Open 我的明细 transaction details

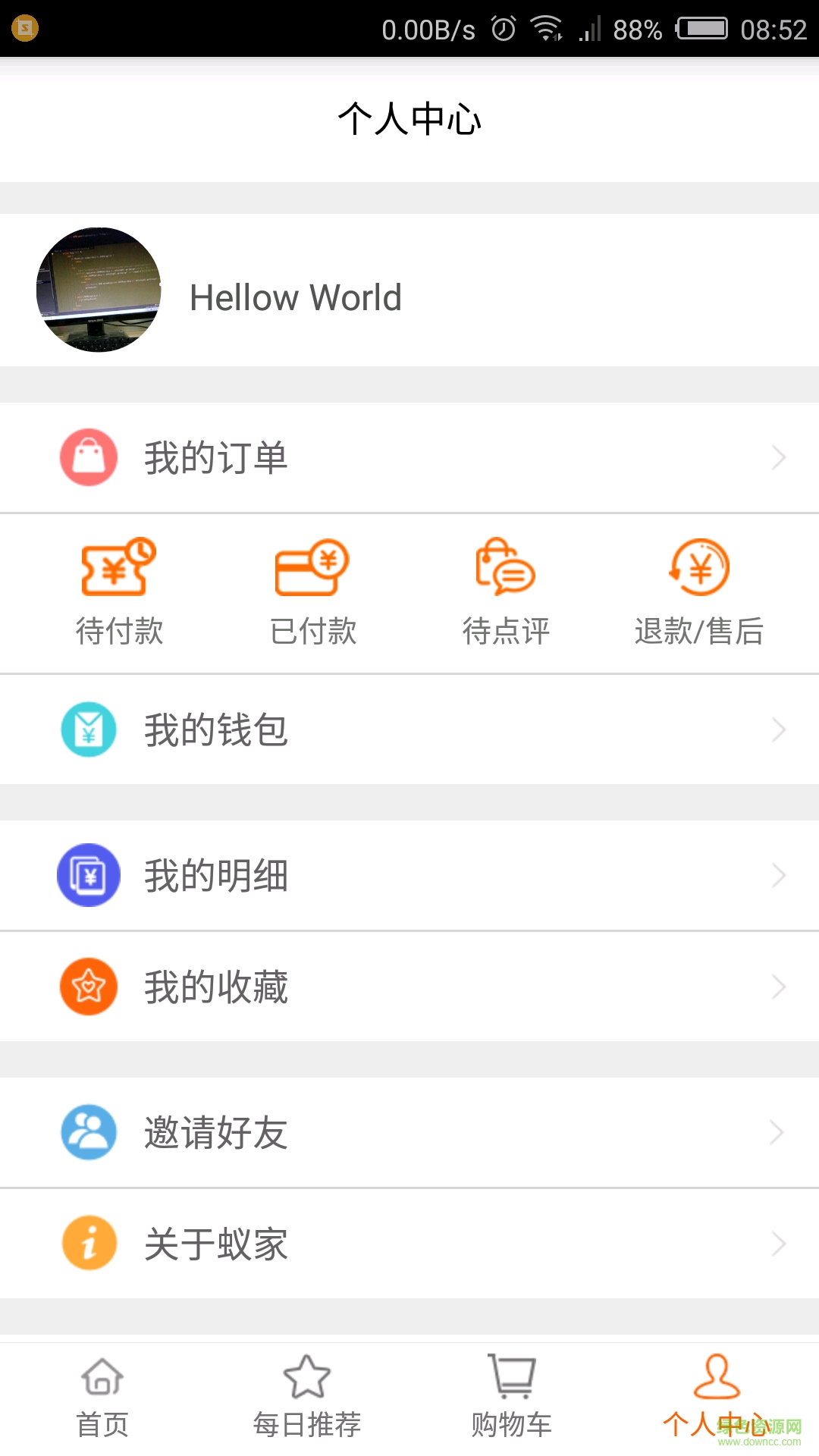409,875
